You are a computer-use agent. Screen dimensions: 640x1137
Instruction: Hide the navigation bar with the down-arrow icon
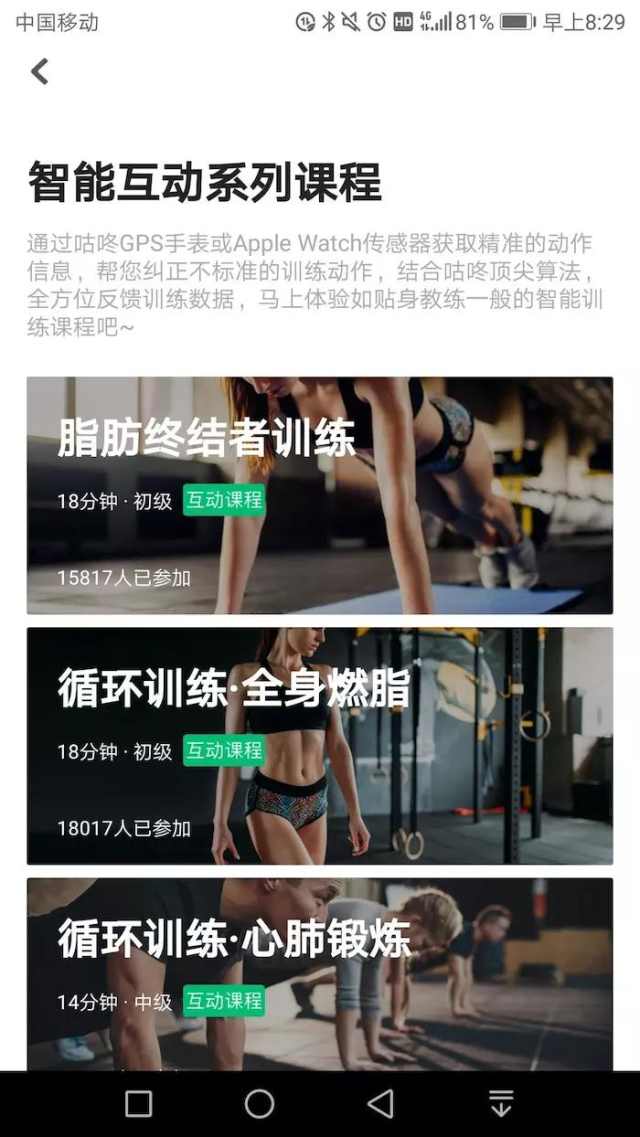pyautogui.click(x=500, y=1103)
